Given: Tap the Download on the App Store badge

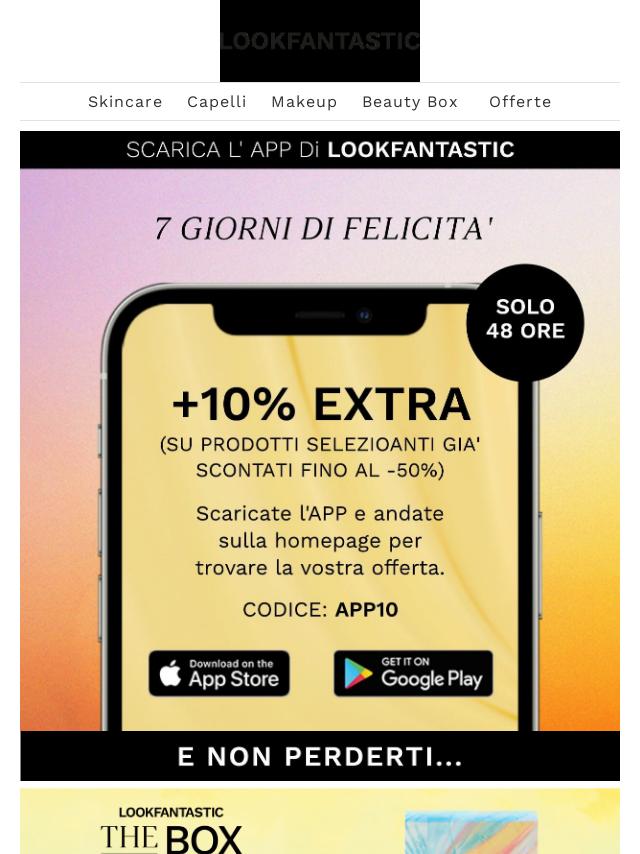Looking at the screenshot, I should (219, 673).
